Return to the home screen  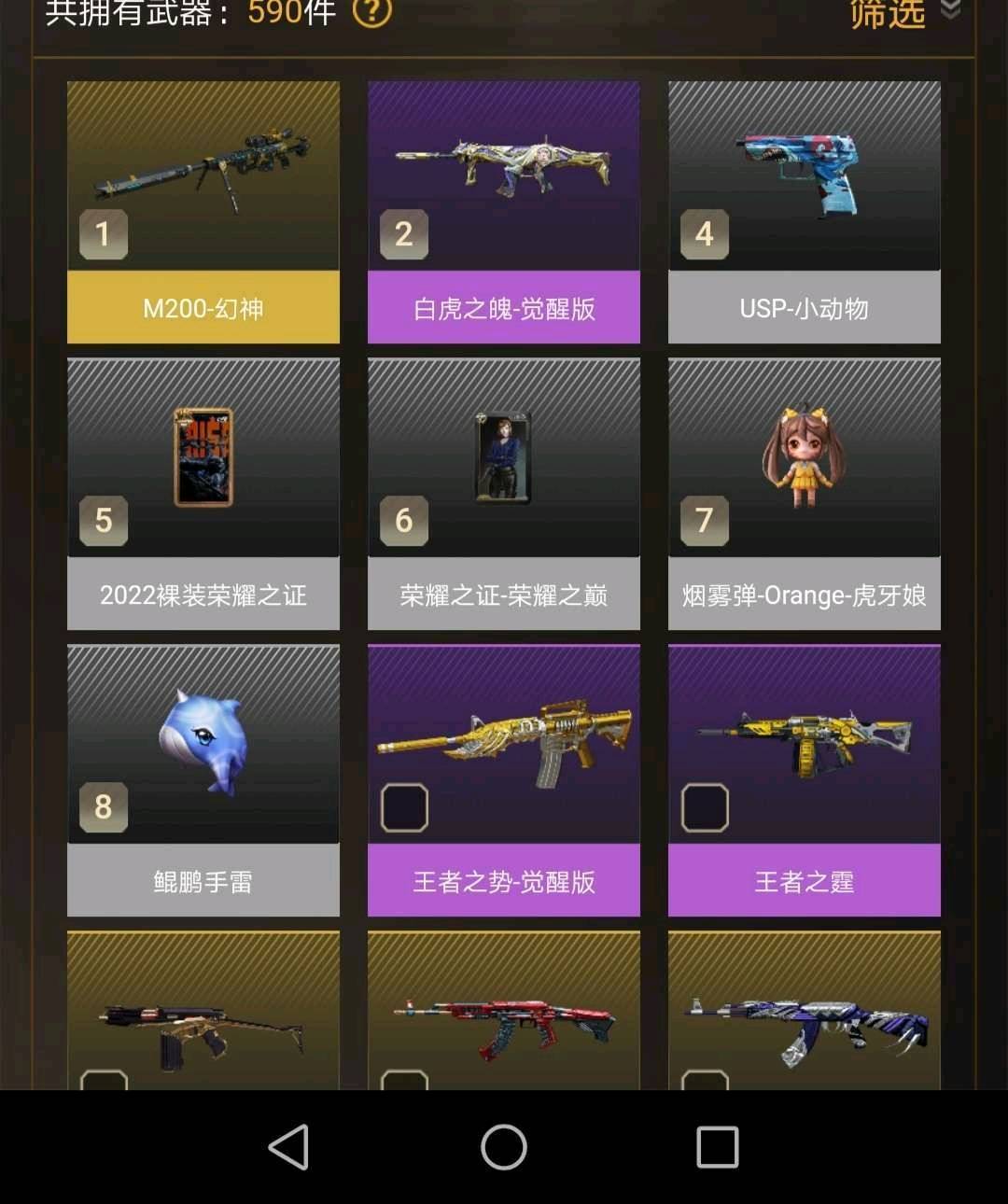point(503,1147)
